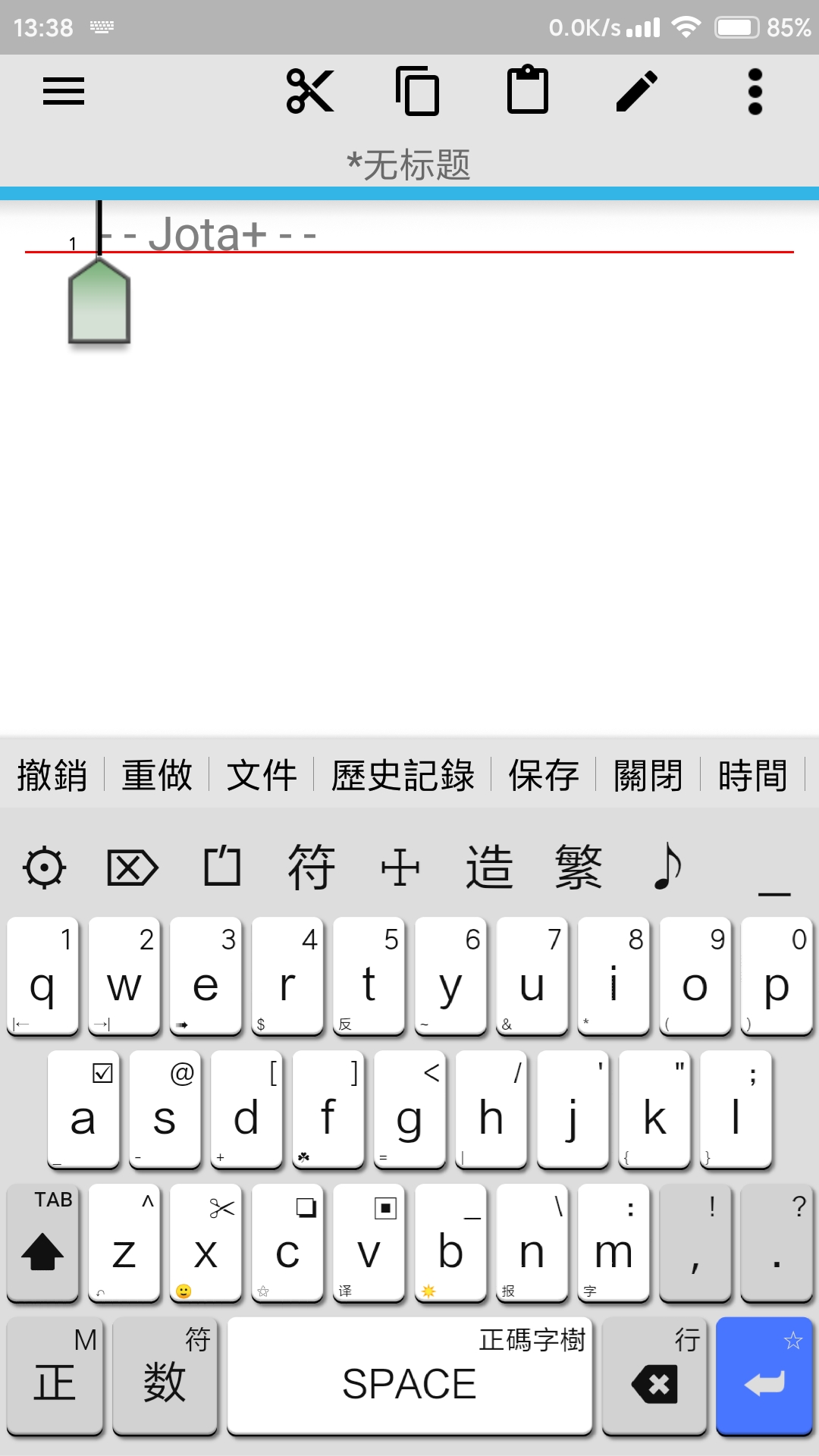Tap the music note keyboard icon

[x=667, y=868]
